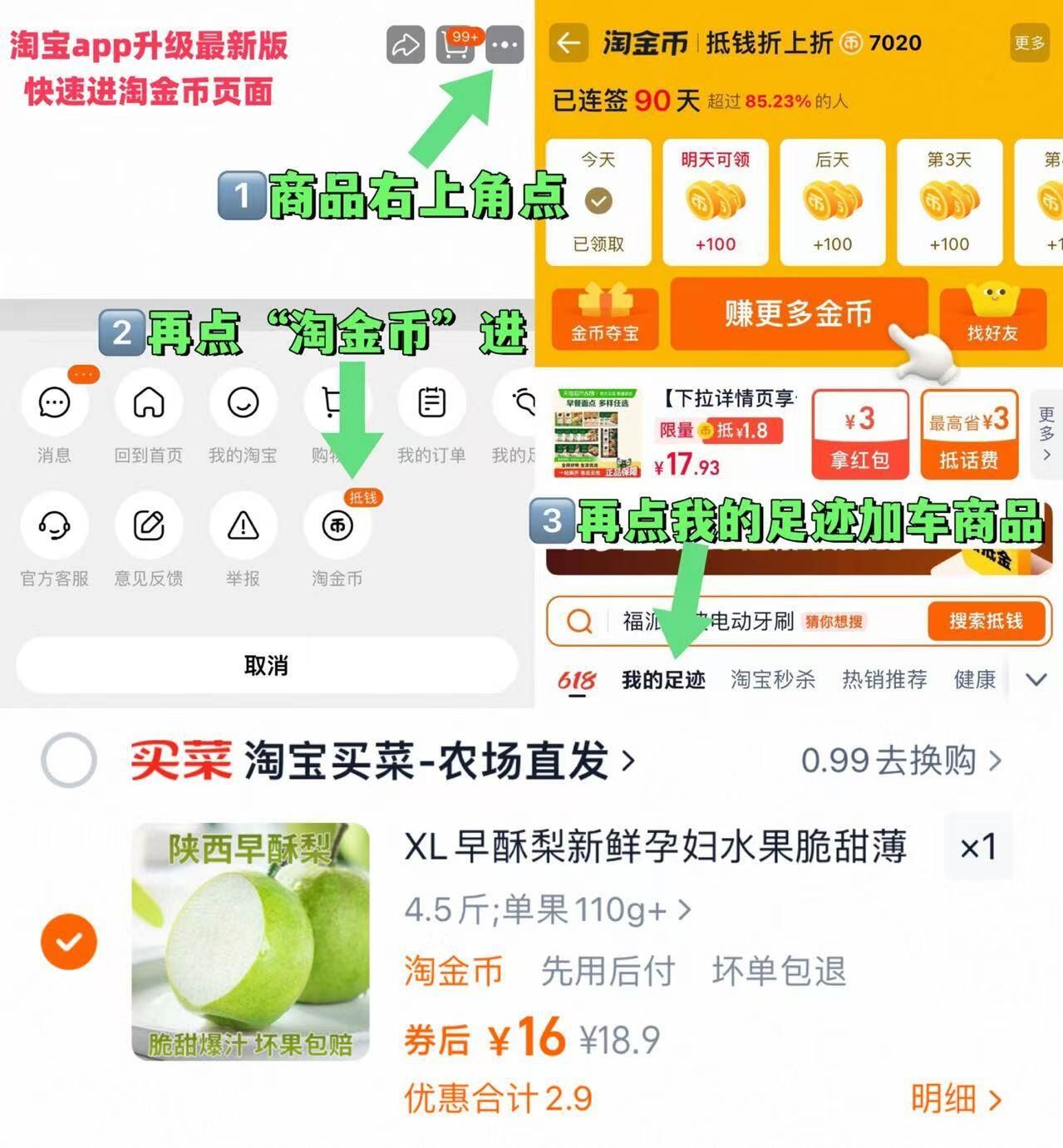Click the back arrow on 淘金币 page

click(x=568, y=43)
